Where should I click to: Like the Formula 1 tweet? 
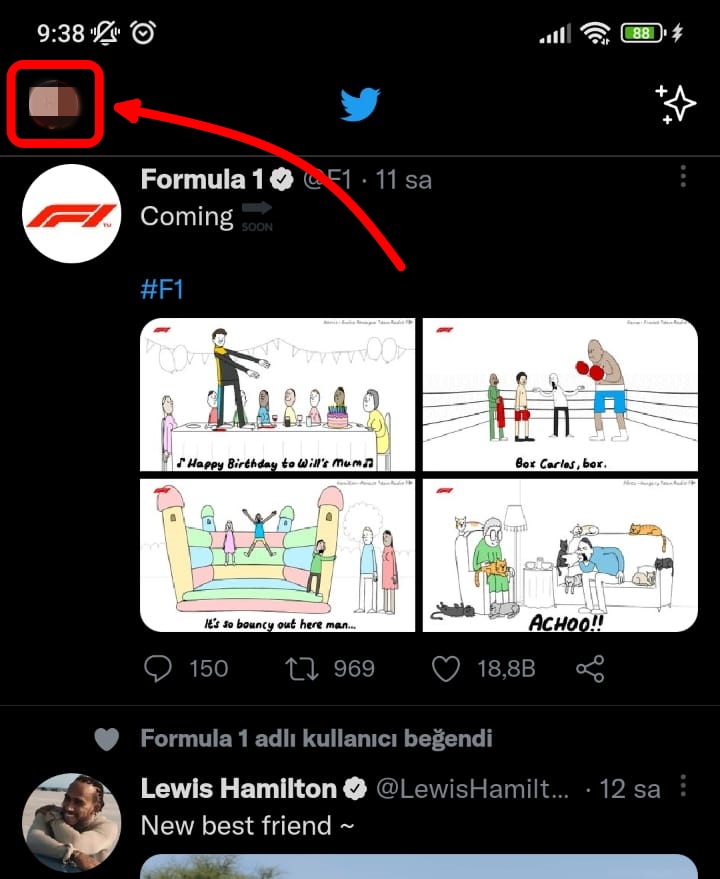[446, 668]
